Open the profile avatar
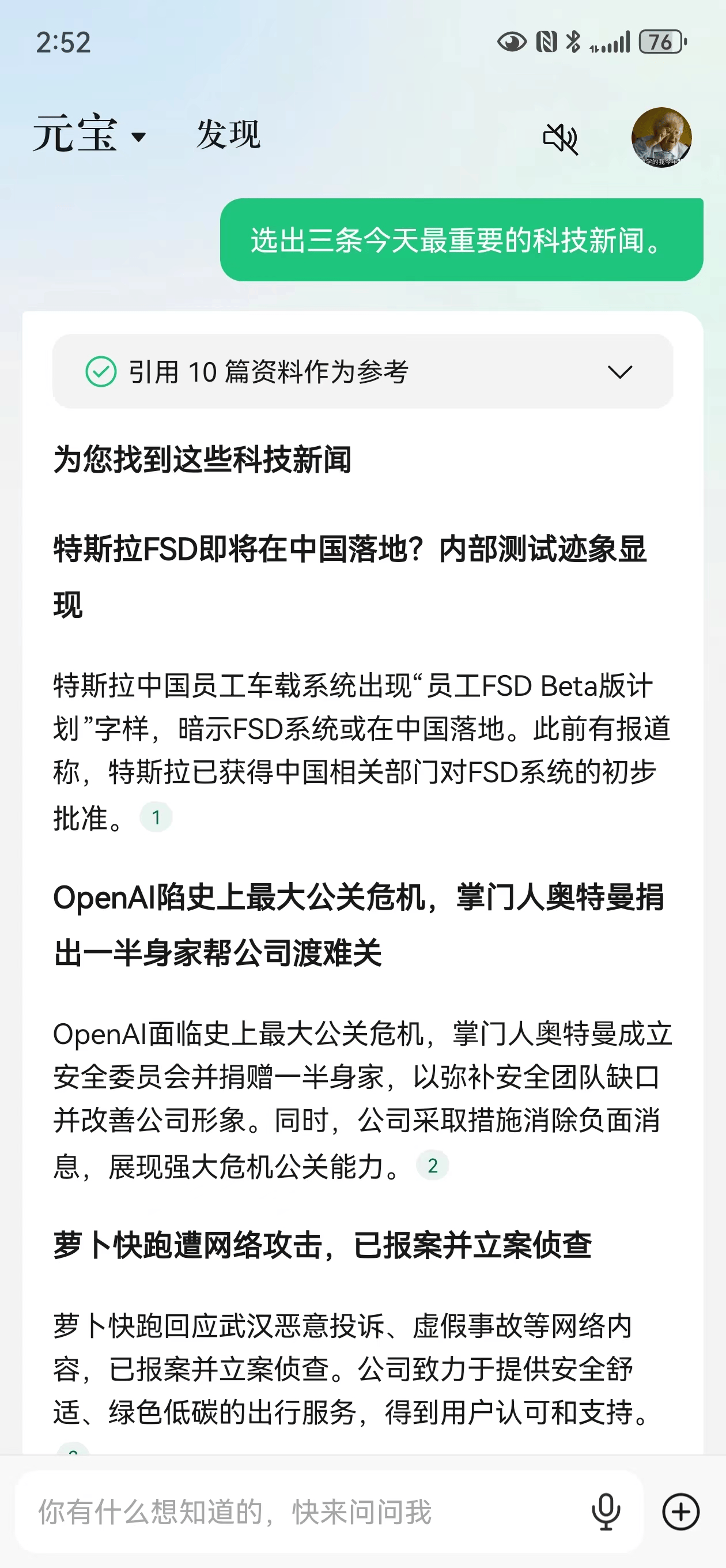 click(x=661, y=137)
